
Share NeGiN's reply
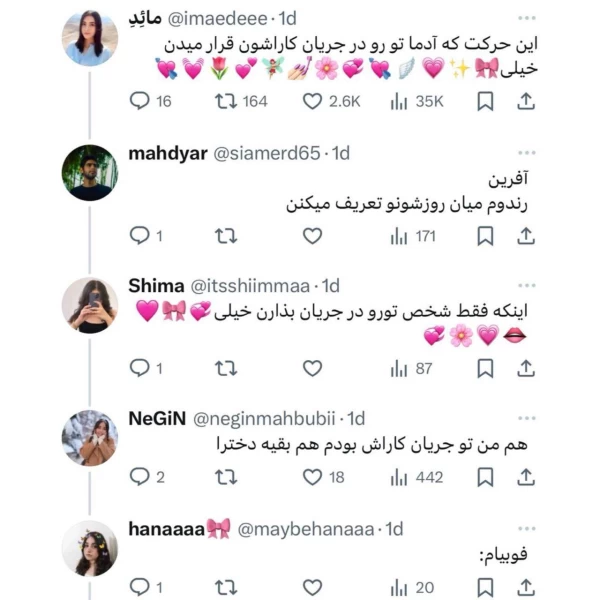pos(526,477)
